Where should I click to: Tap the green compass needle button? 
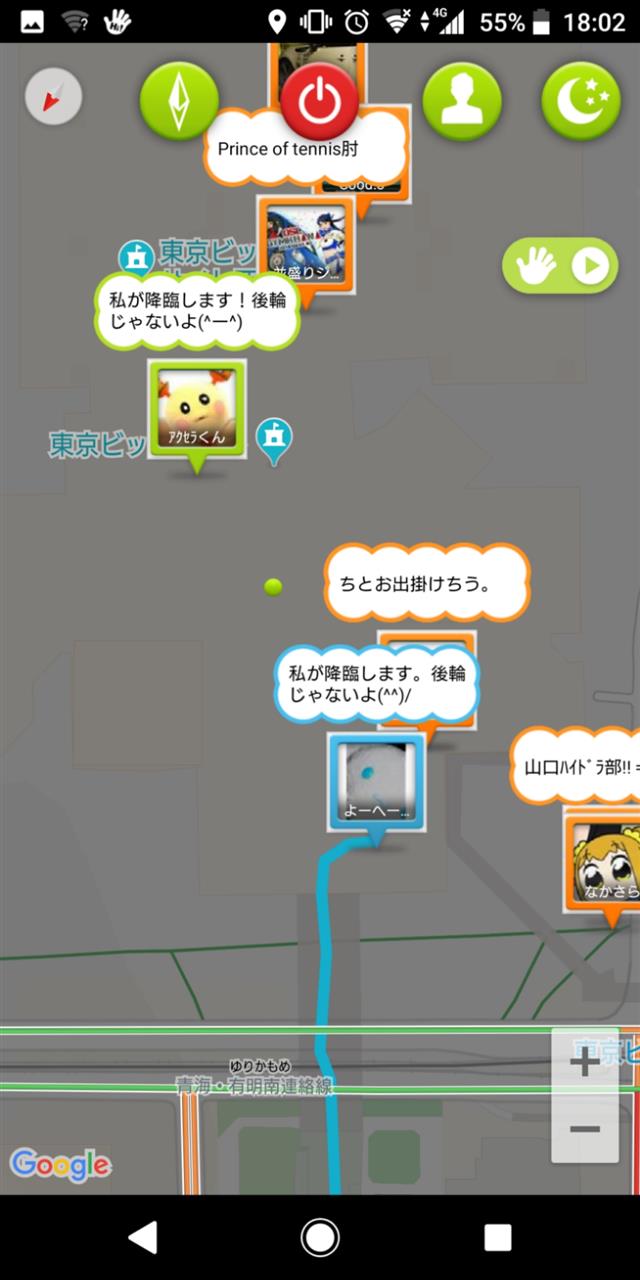[x=179, y=100]
